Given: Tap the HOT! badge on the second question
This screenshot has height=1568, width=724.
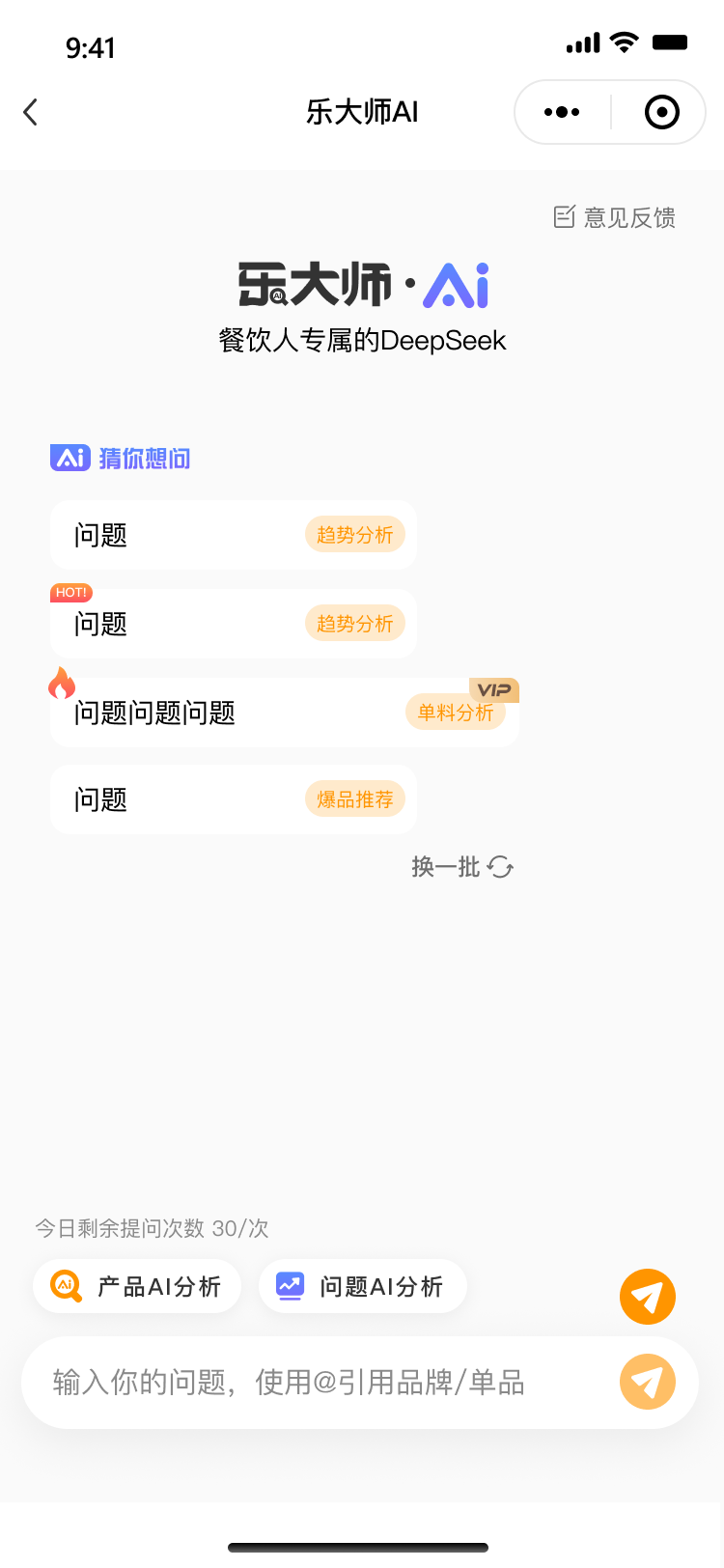Looking at the screenshot, I should click(71, 592).
